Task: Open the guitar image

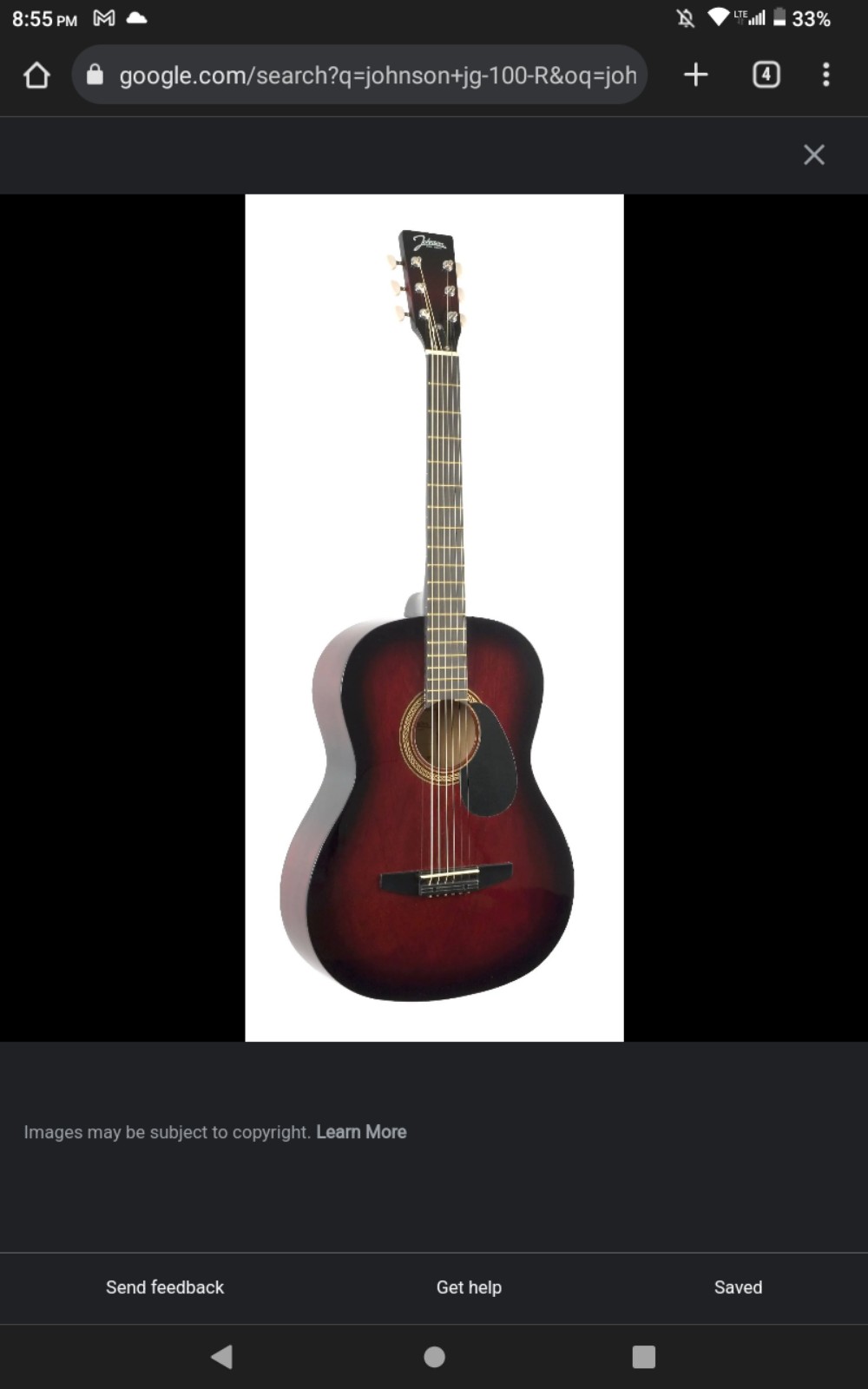Action: coord(434,617)
